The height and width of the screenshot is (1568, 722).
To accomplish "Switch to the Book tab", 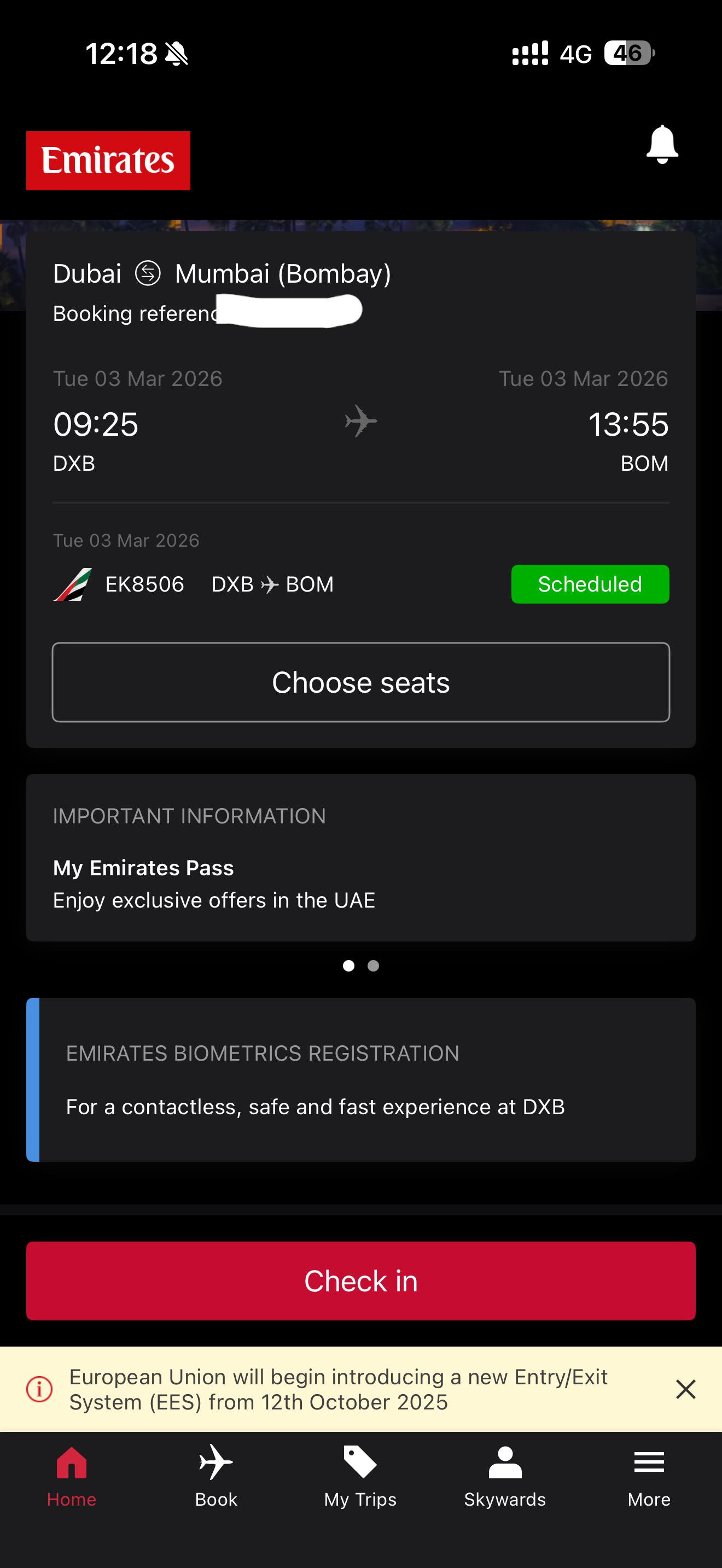I will click(216, 1476).
